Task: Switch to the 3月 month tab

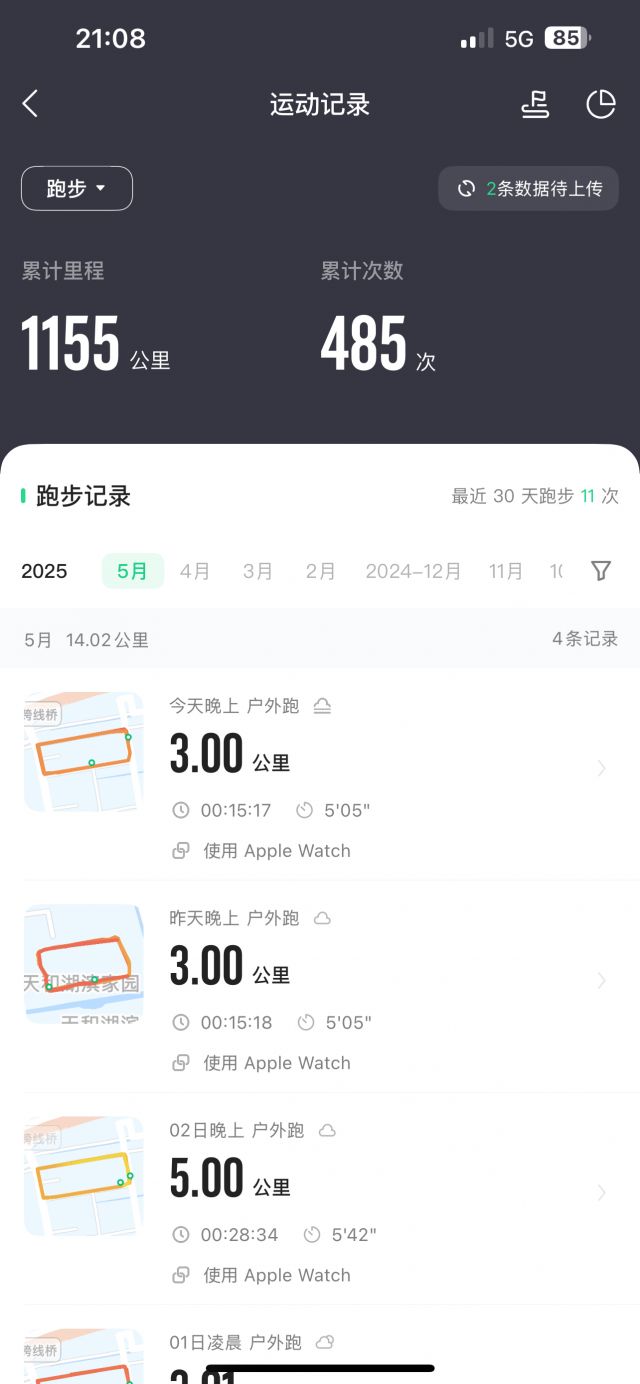Action: point(258,571)
